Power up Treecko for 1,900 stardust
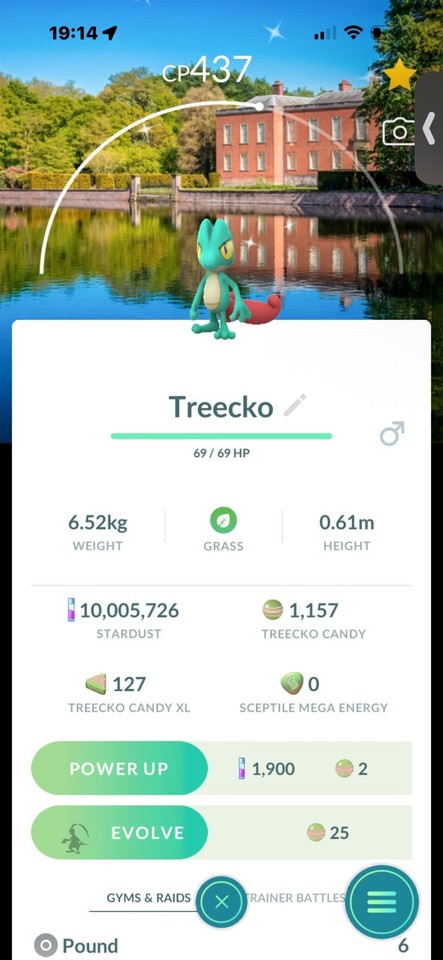Viewport: 443px width, 960px height. (119, 768)
